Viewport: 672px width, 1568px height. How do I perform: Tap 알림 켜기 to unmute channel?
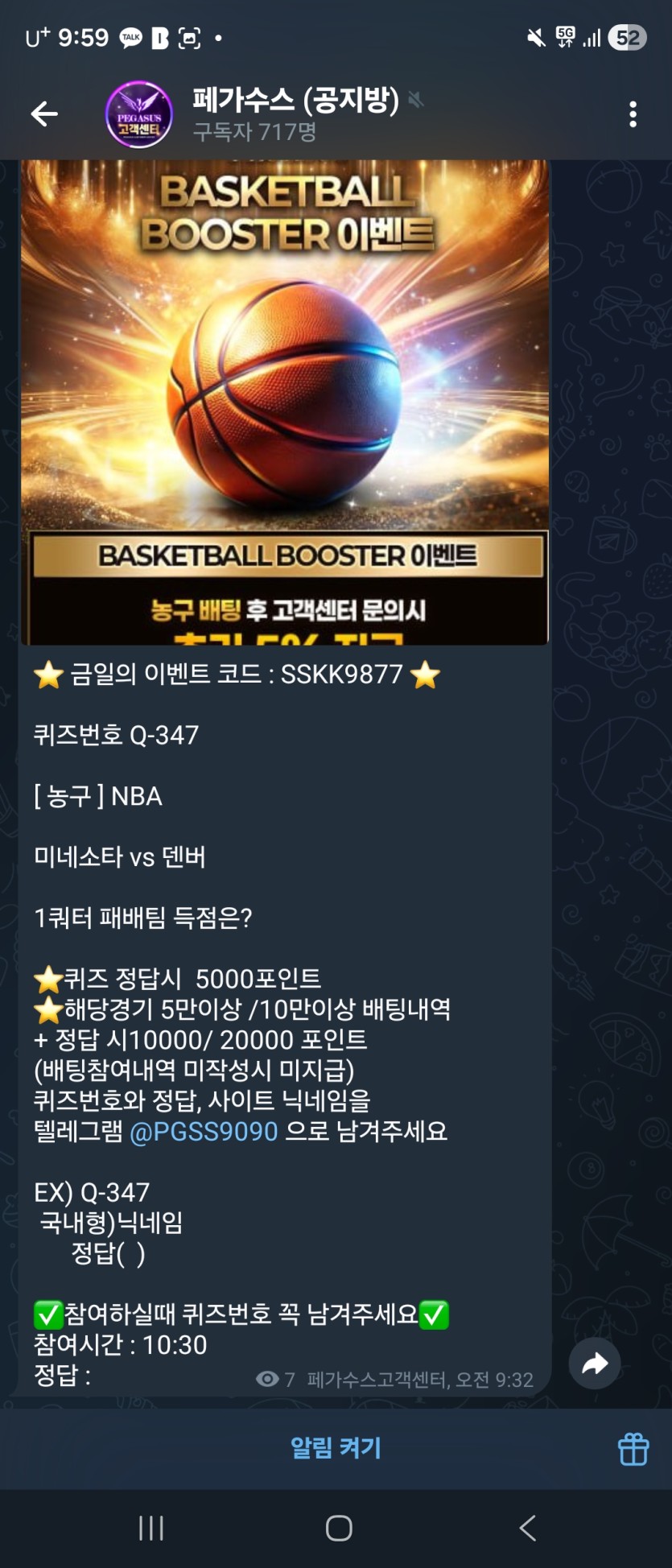[x=336, y=1448]
